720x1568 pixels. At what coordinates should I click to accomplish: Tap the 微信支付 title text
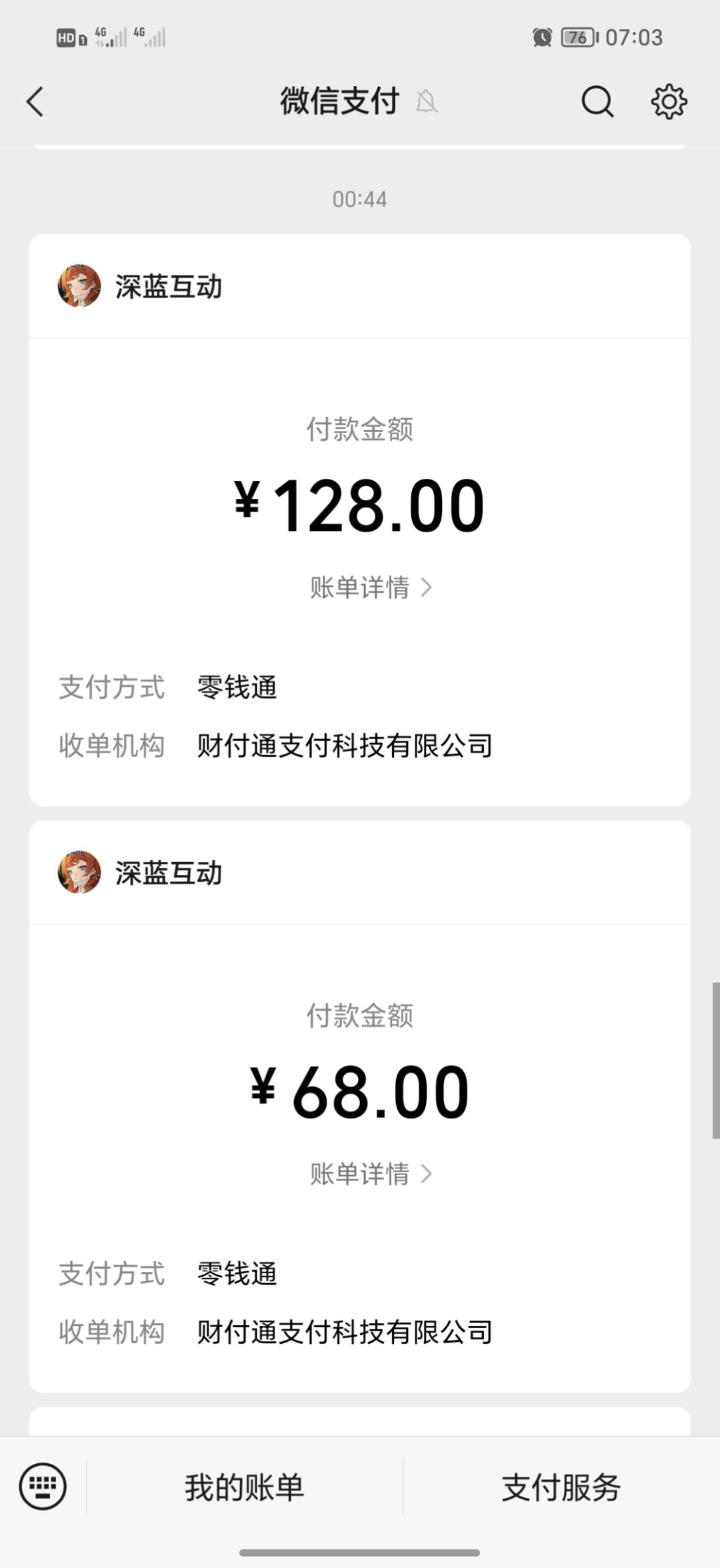339,100
